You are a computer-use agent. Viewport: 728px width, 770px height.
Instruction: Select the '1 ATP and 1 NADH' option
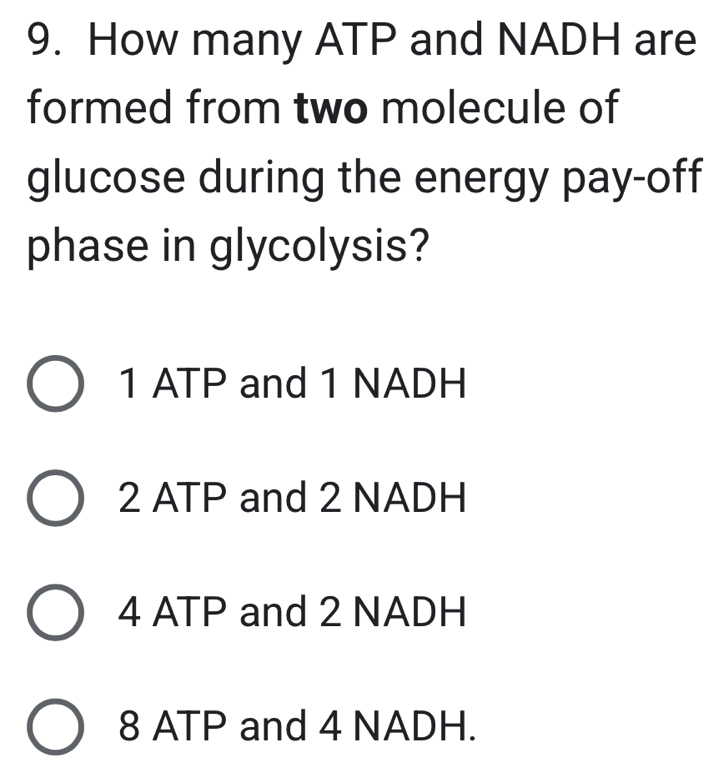pyautogui.click(x=56, y=386)
